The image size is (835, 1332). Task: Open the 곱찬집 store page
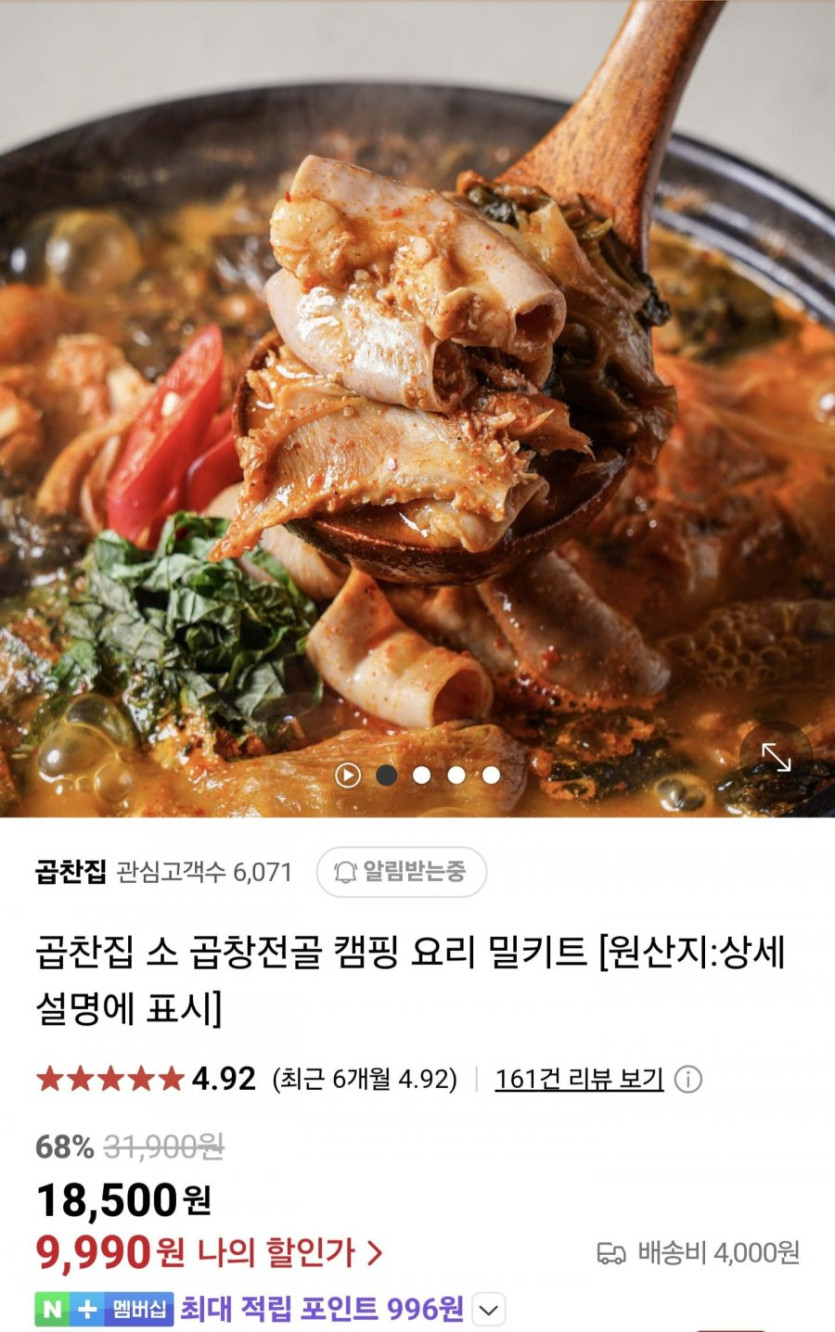pyautogui.click(x=70, y=872)
